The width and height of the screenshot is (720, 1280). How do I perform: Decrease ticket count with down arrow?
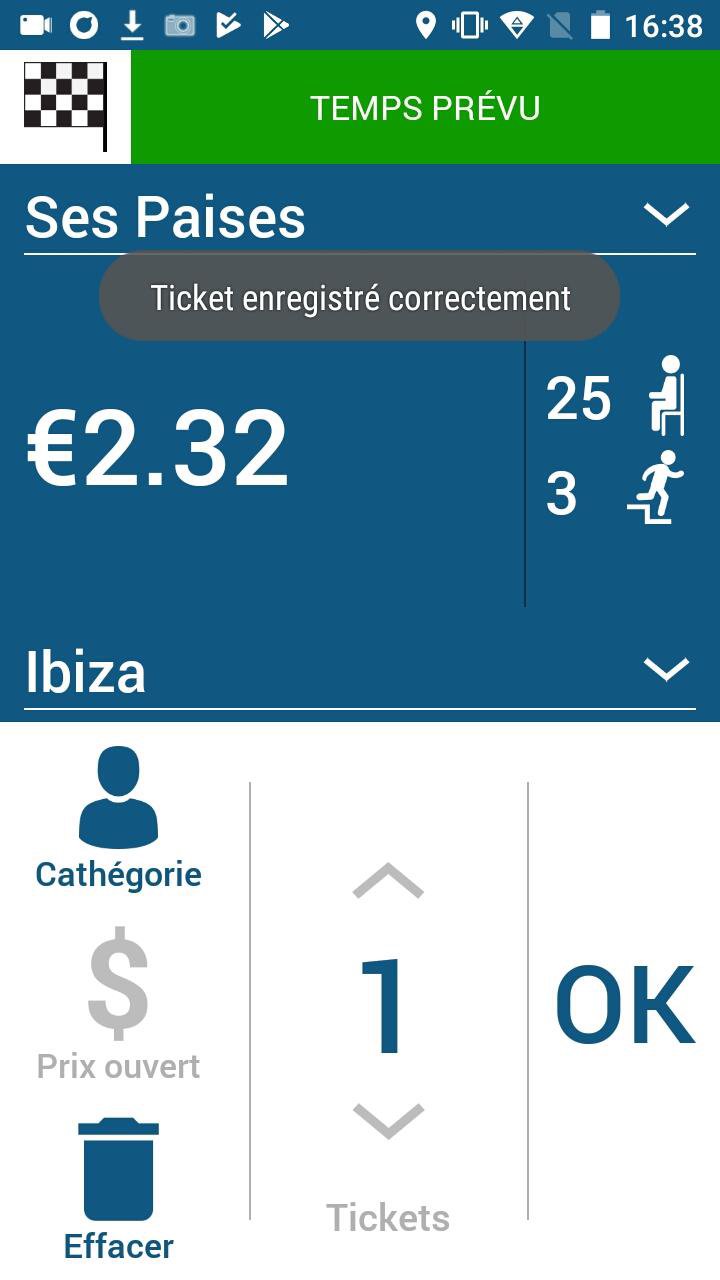[388, 1121]
